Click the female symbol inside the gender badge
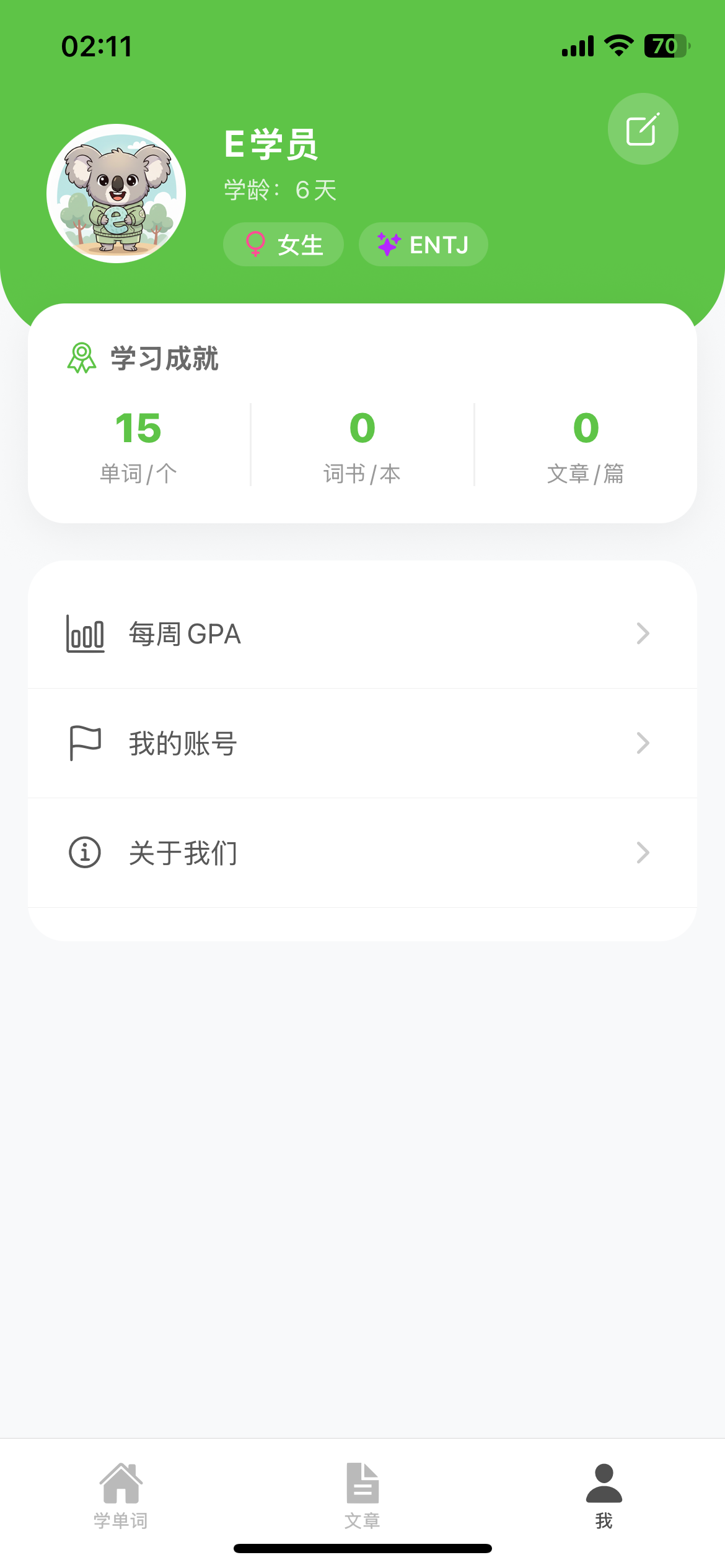The image size is (725, 1568). tap(256, 245)
